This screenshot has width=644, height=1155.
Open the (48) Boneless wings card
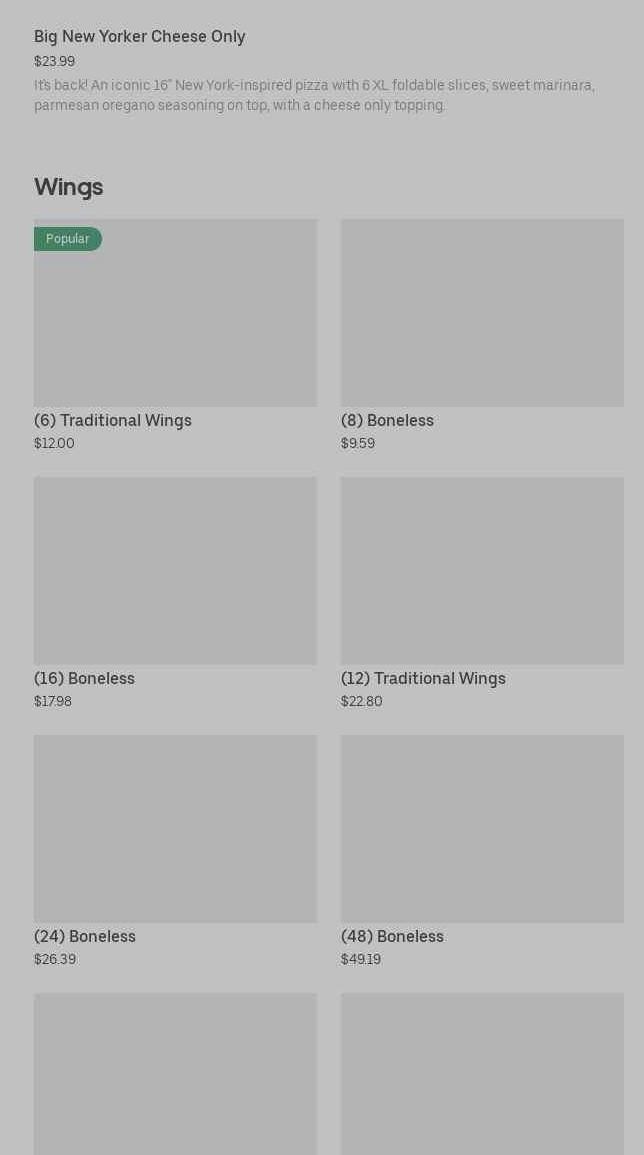point(482,829)
